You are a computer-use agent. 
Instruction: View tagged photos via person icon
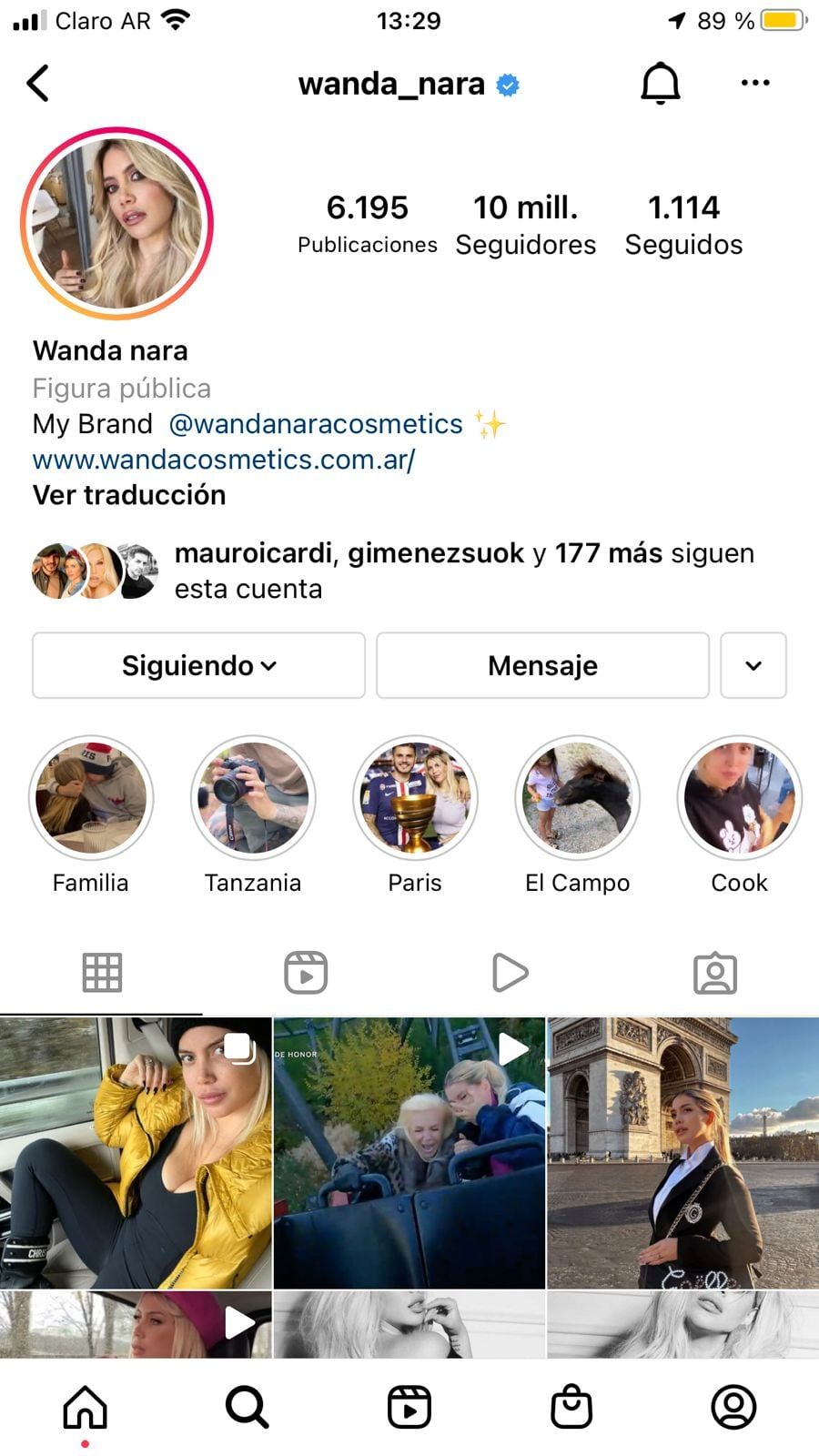point(715,972)
